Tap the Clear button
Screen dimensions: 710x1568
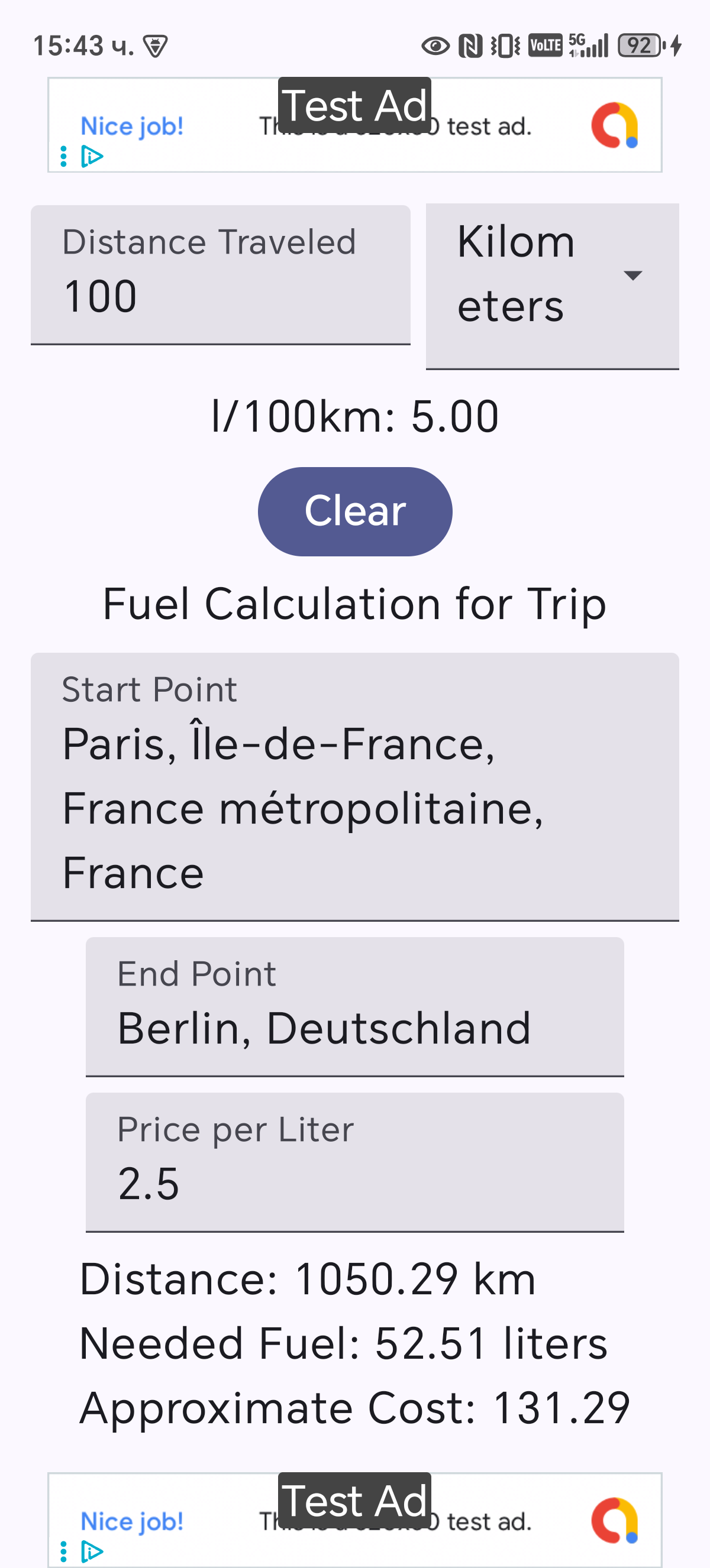click(355, 511)
